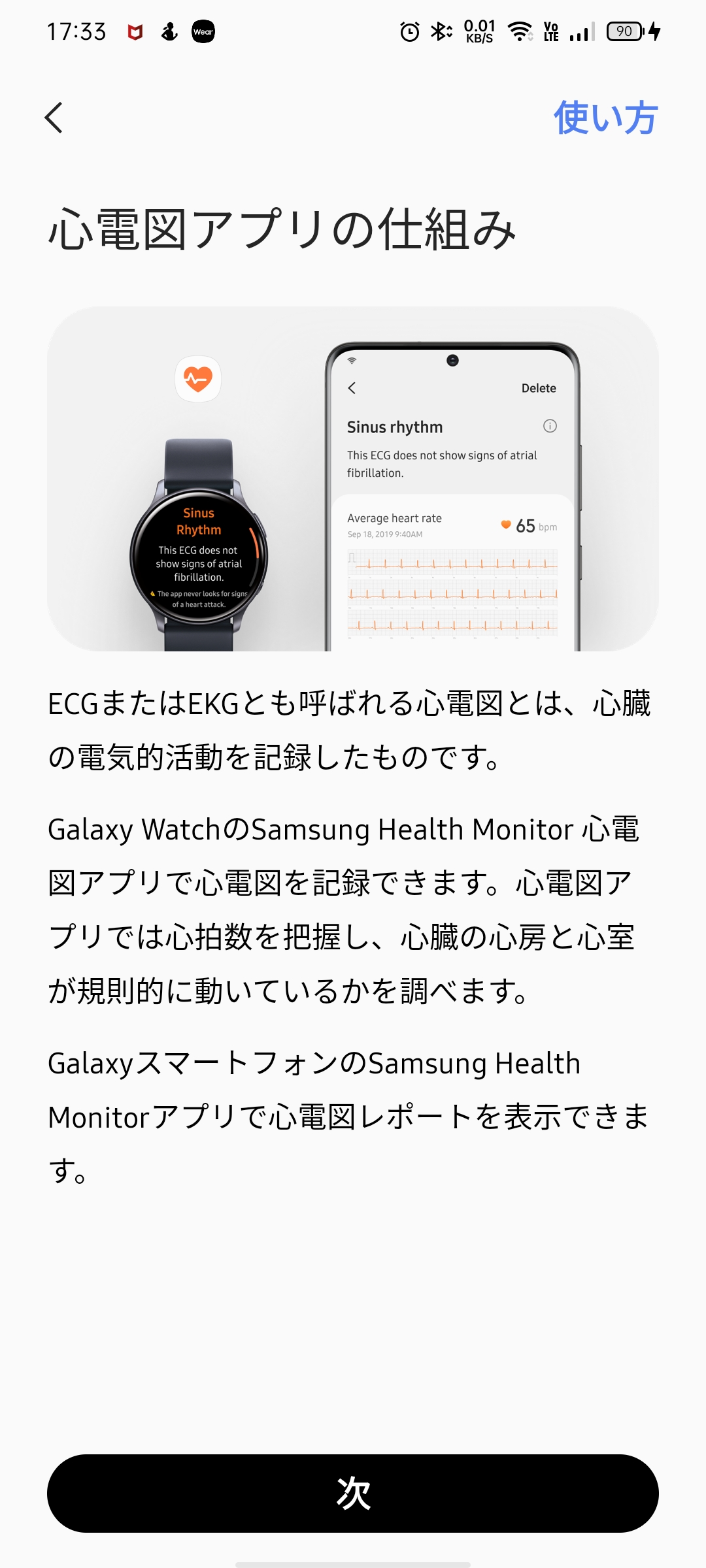Screen dimensions: 706x1568
Task: Go back using the top-left arrow
Action: tap(54, 118)
